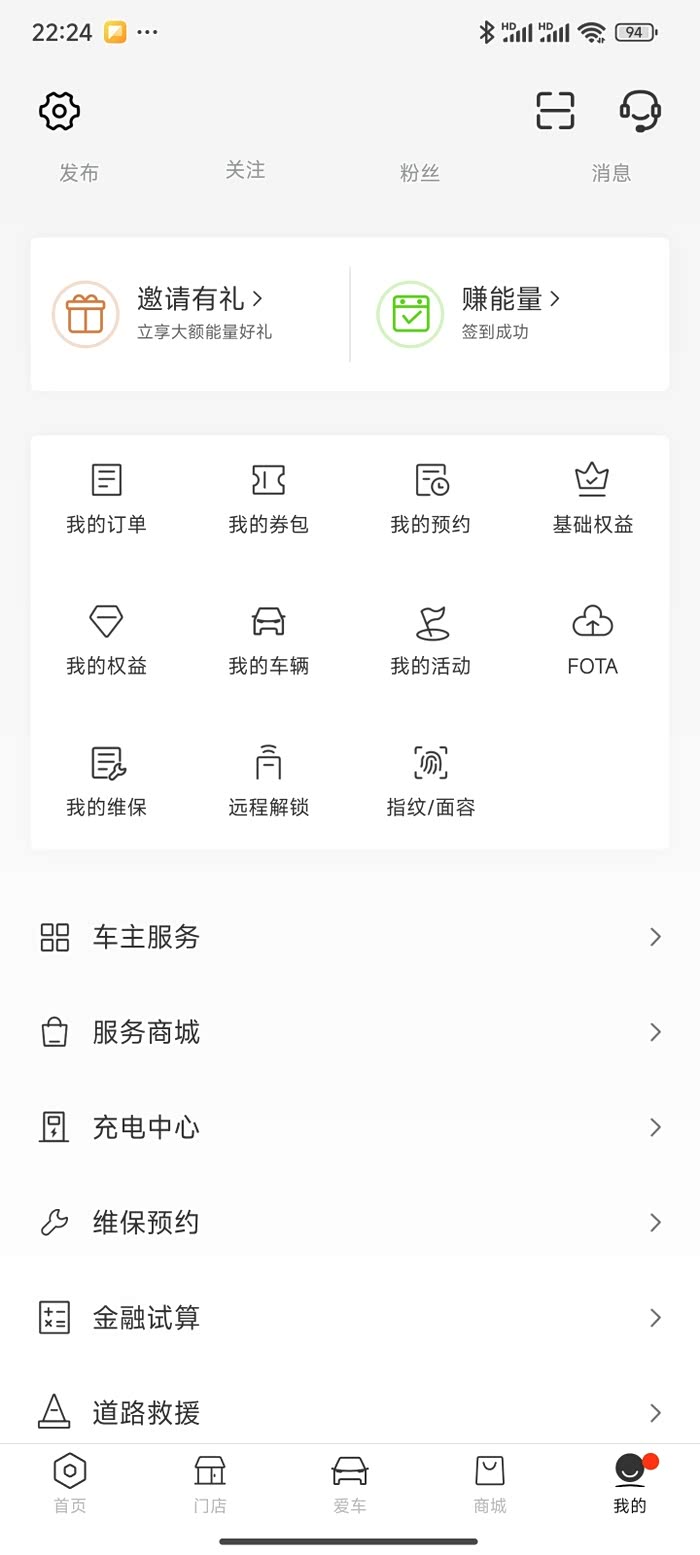This screenshot has width=700, height=1555.
Task: Open the 车主服务 row
Action: (x=350, y=937)
